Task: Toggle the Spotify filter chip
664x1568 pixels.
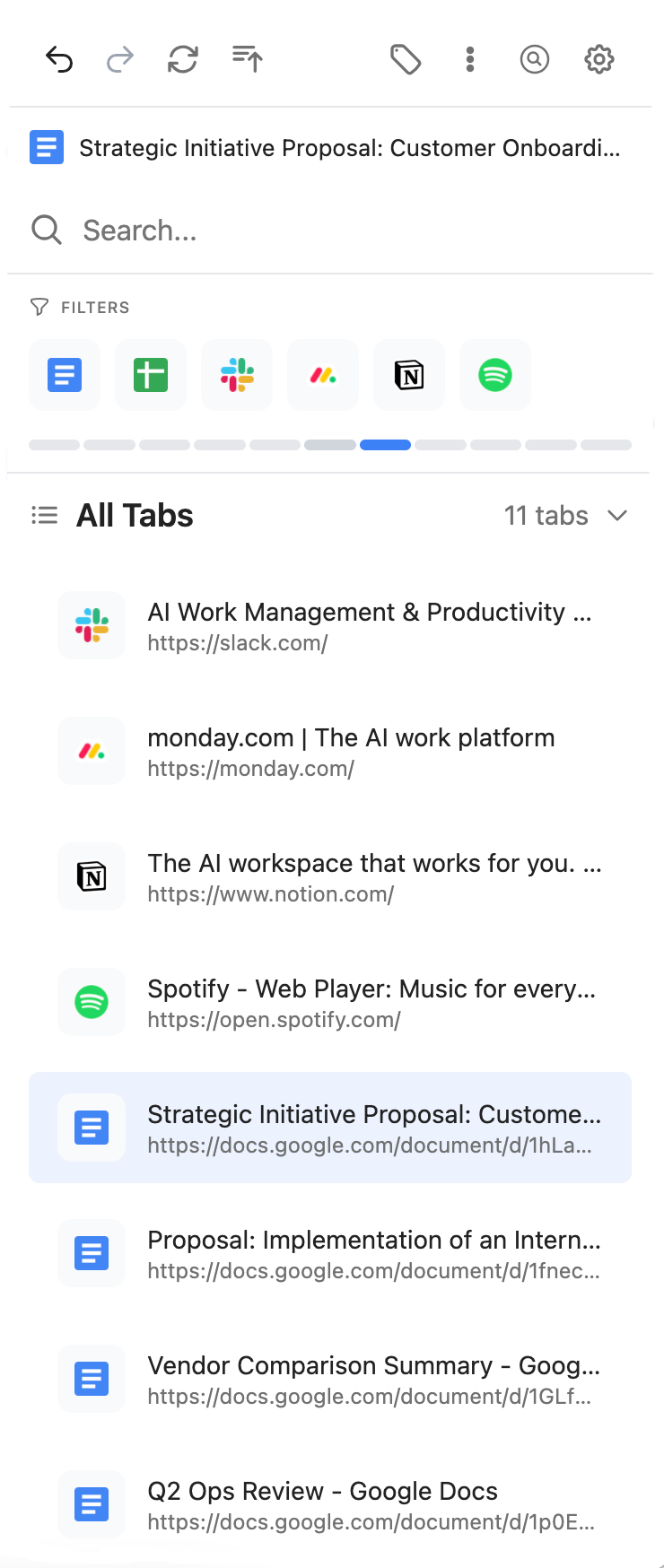Action: (x=494, y=374)
